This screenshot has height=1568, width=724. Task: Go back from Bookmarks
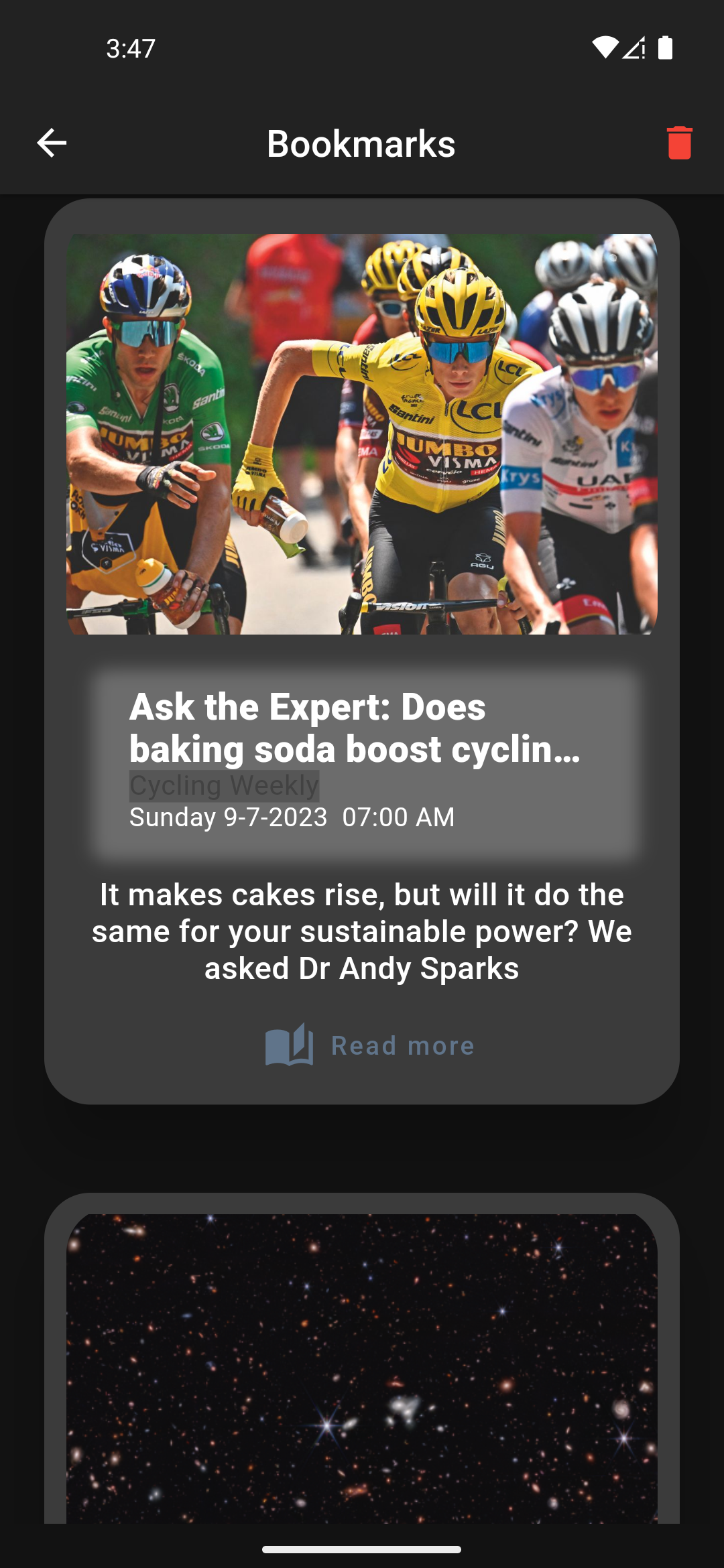[x=52, y=143]
